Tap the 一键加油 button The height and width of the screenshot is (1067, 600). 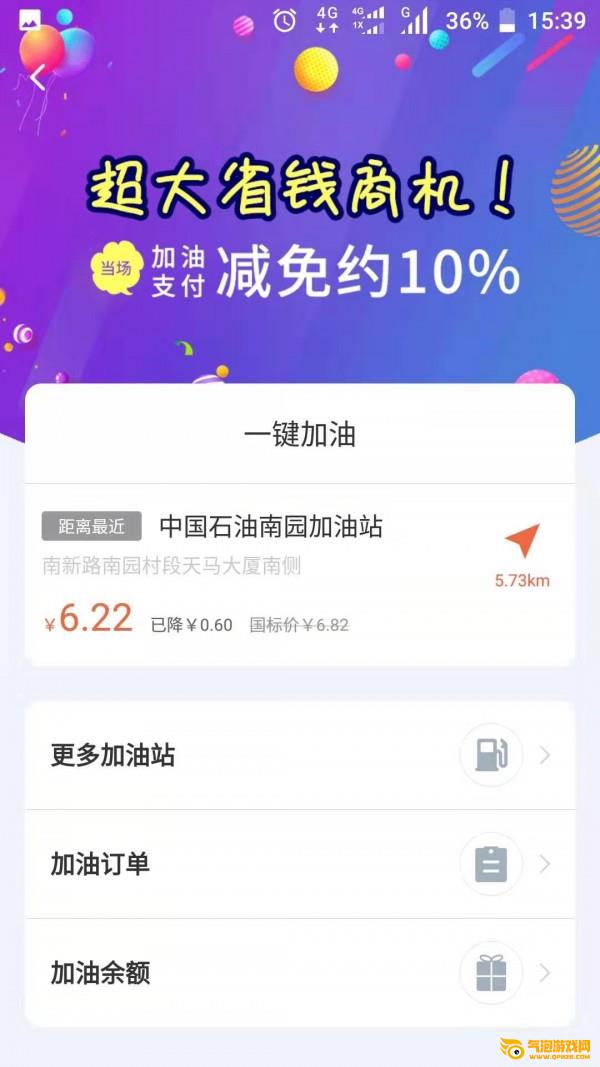point(300,434)
